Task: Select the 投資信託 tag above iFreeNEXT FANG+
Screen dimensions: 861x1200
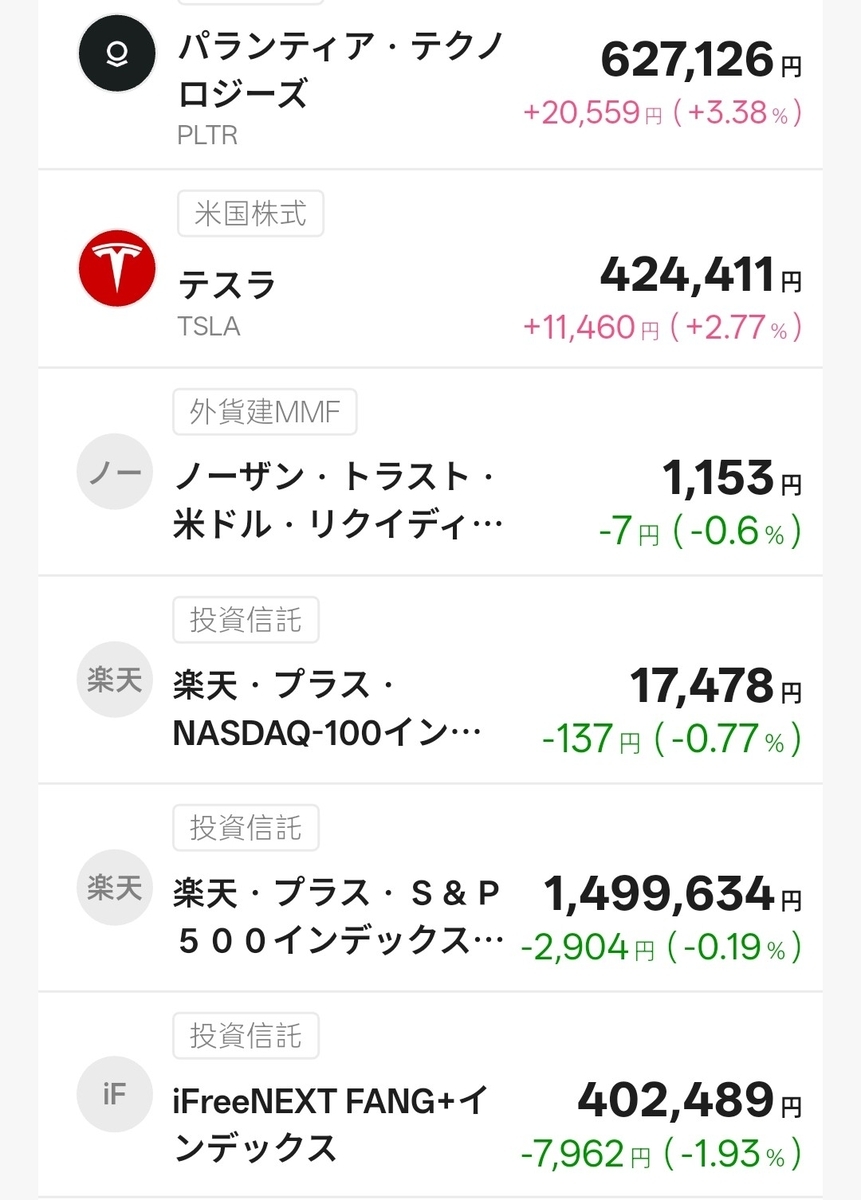Action: 245,1036
